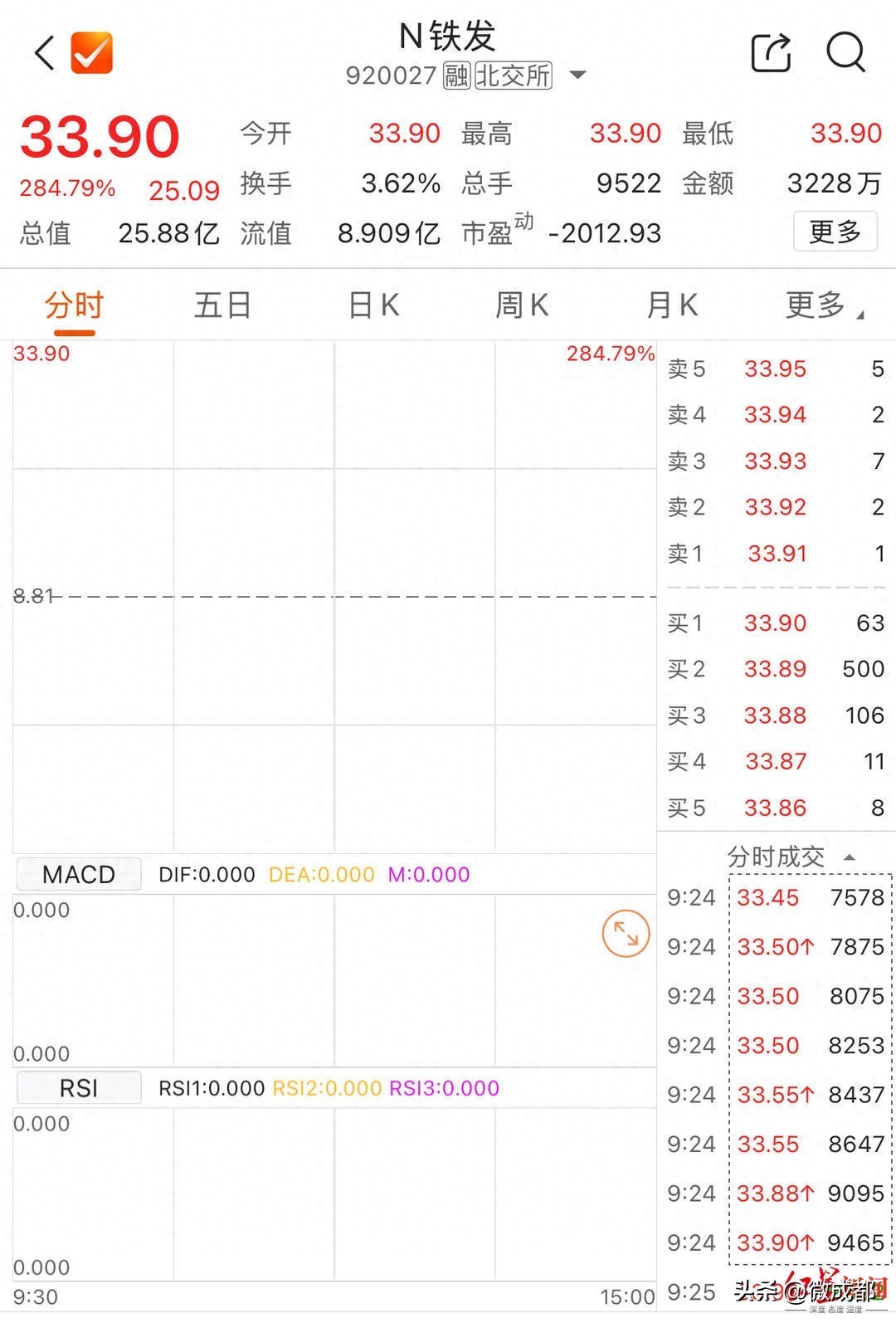
Task: Expand the dropdown arrow beside 北交所
Action: (577, 76)
